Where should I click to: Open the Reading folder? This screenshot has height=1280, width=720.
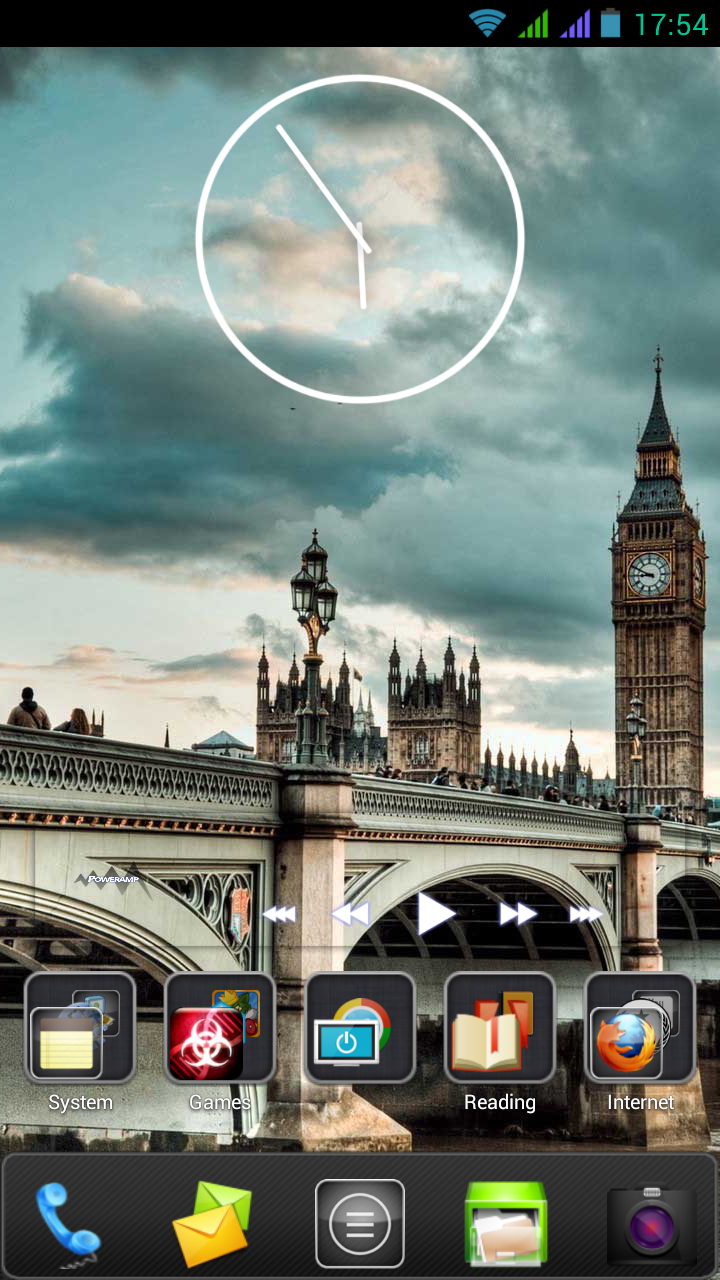[x=500, y=1028]
